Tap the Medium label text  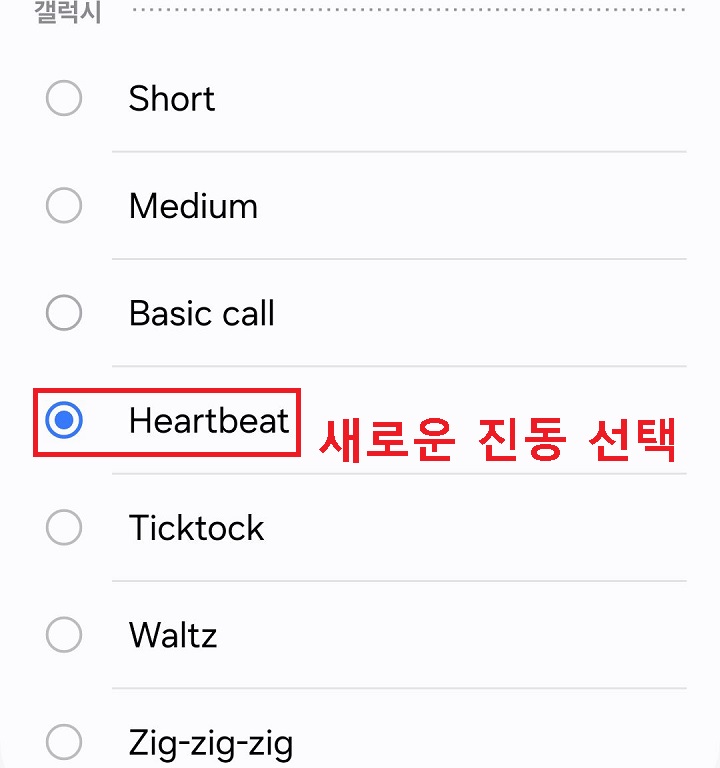192,206
